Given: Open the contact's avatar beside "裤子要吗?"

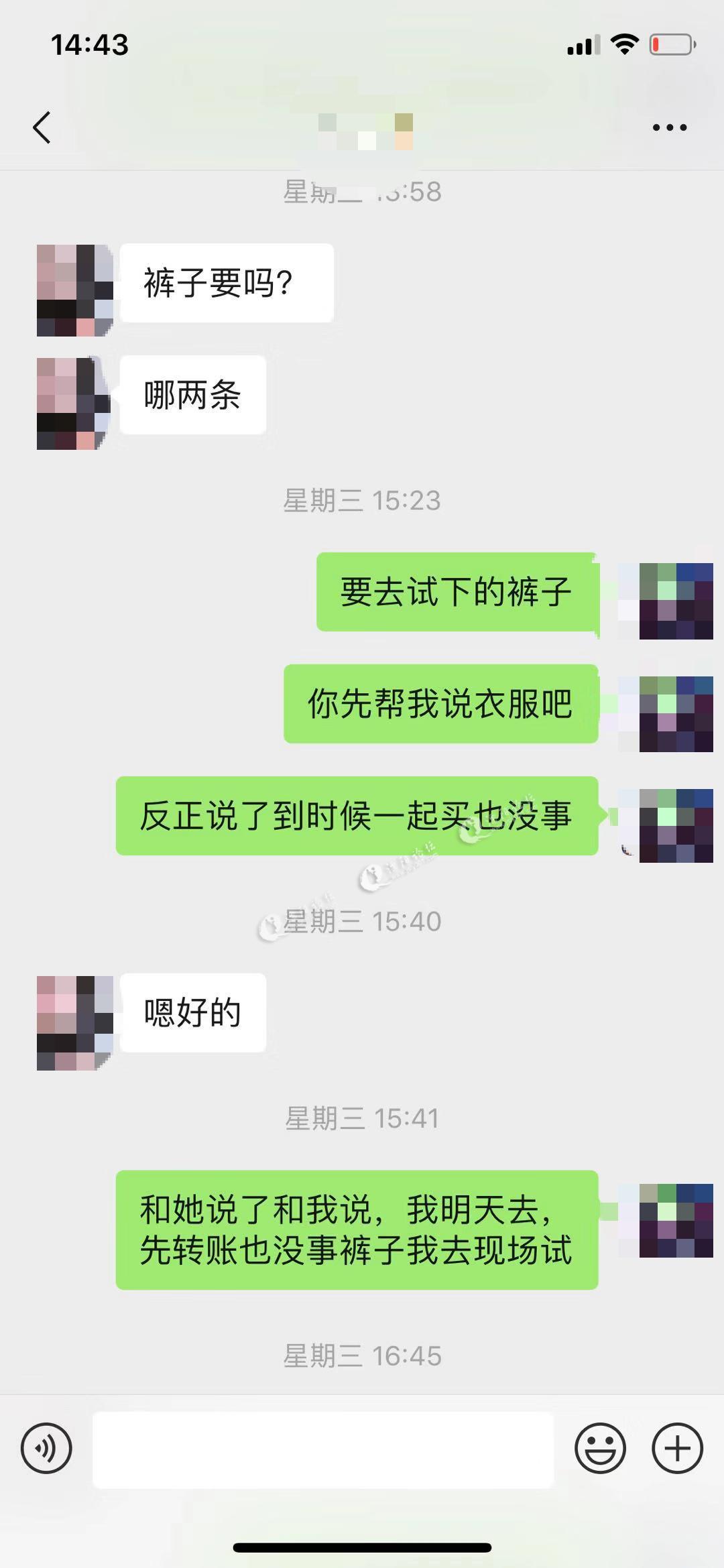Looking at the screenshot, I should (x=74, y=290).
